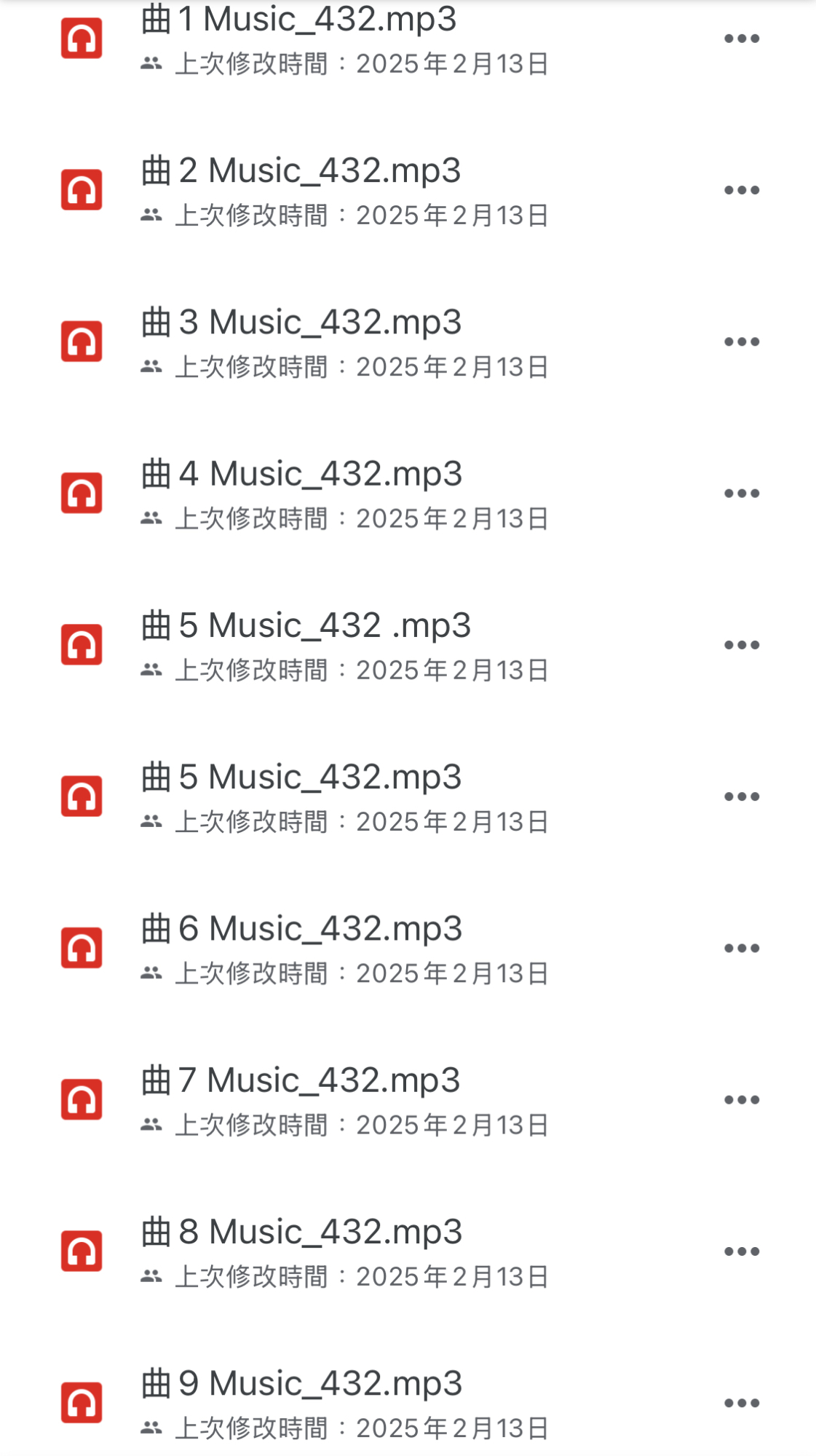The width and height of the screenshot is (816, 1456).
Task: Tap the three-dot menu beside 曲 2 Music_432.mp3
Action: click(742, 190)
